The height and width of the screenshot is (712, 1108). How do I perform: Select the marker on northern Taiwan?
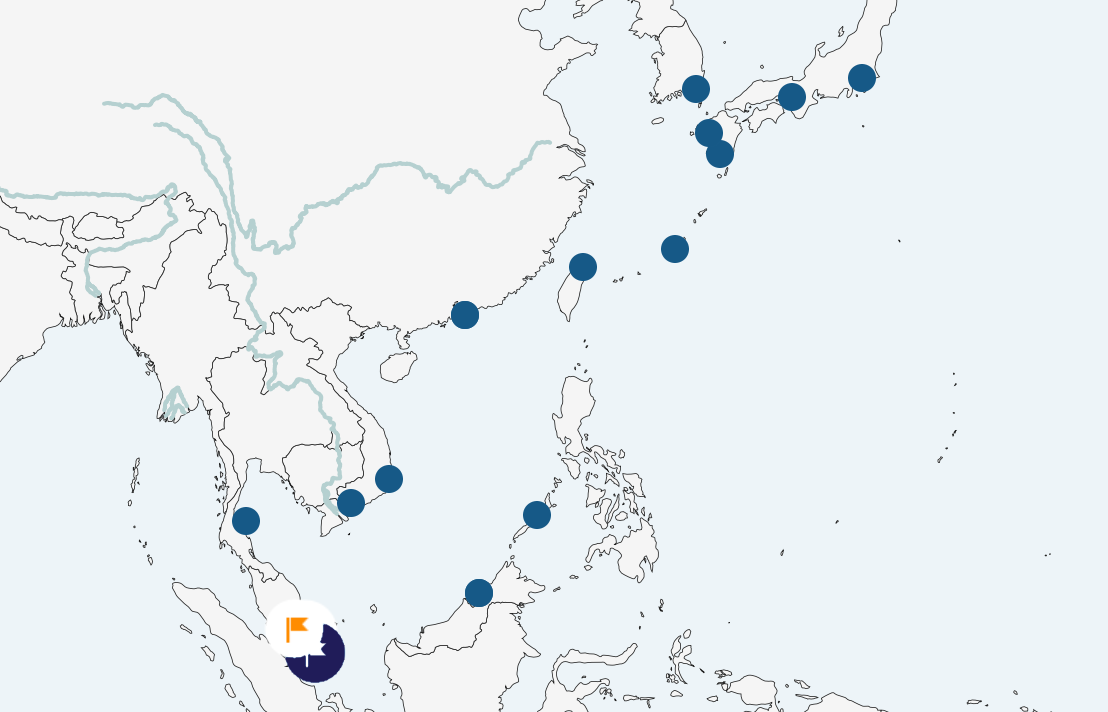coord(583,267)
